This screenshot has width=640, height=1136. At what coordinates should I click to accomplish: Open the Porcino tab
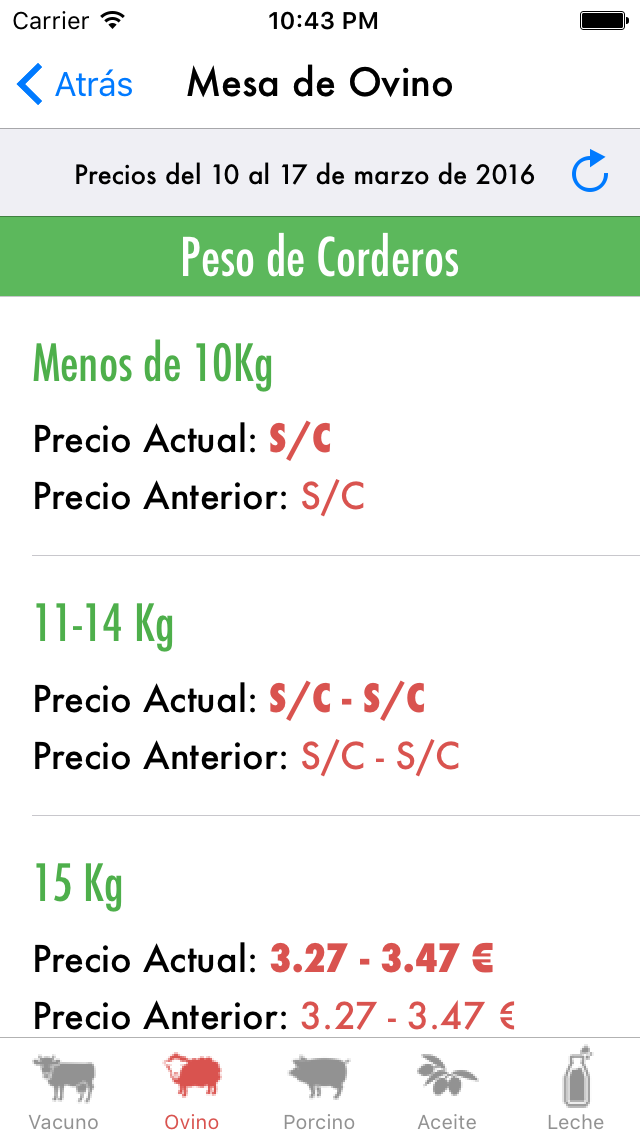(x=319, y=1089)
